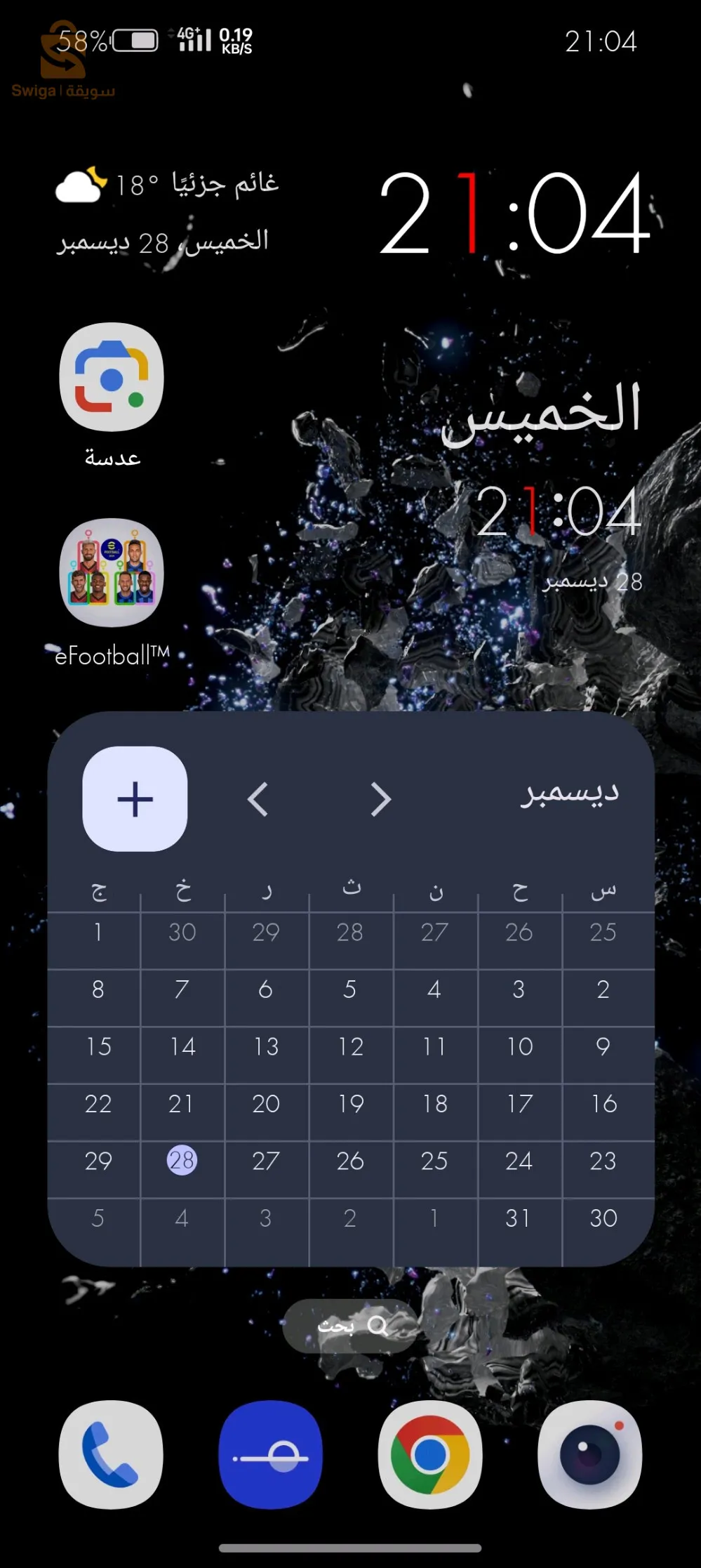
Task: Select December 31 in the calendar widget
Action: (x=519, y=1218)
